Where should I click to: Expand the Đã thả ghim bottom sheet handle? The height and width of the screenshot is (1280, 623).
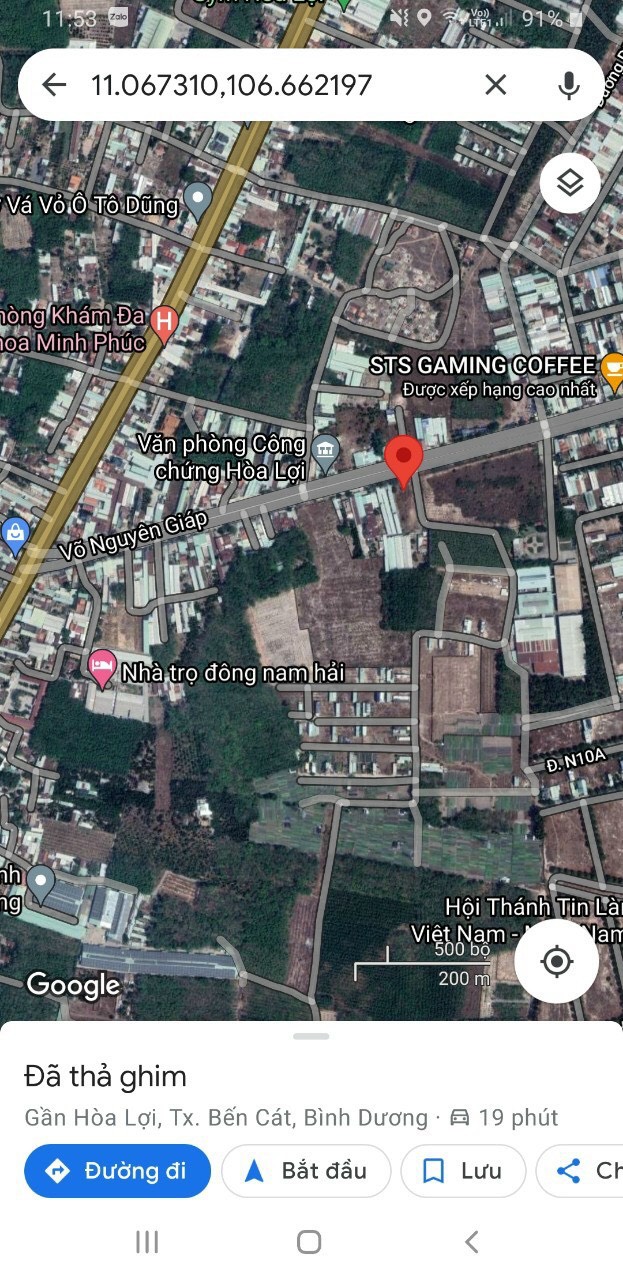(311, 1036)
